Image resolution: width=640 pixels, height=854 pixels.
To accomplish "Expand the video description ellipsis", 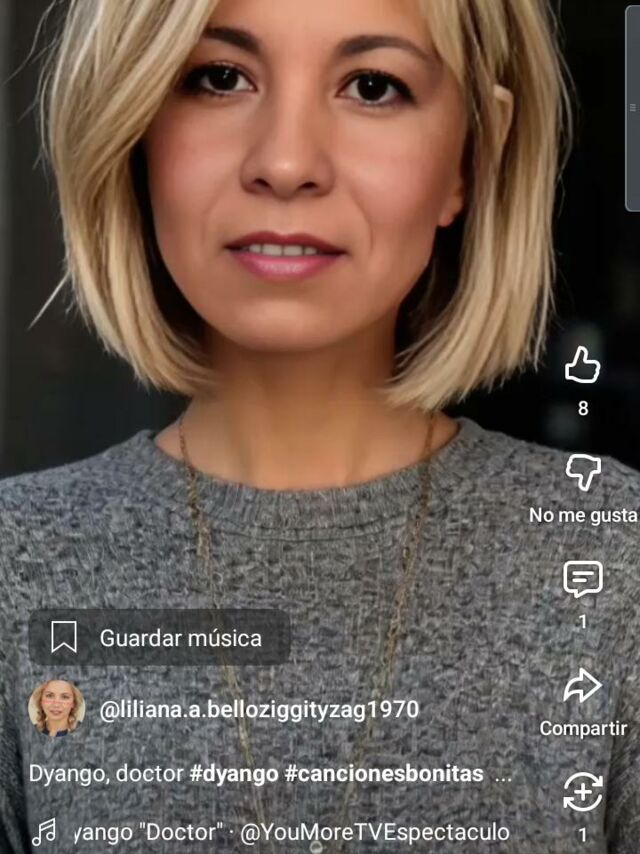I will pos(504,774).
